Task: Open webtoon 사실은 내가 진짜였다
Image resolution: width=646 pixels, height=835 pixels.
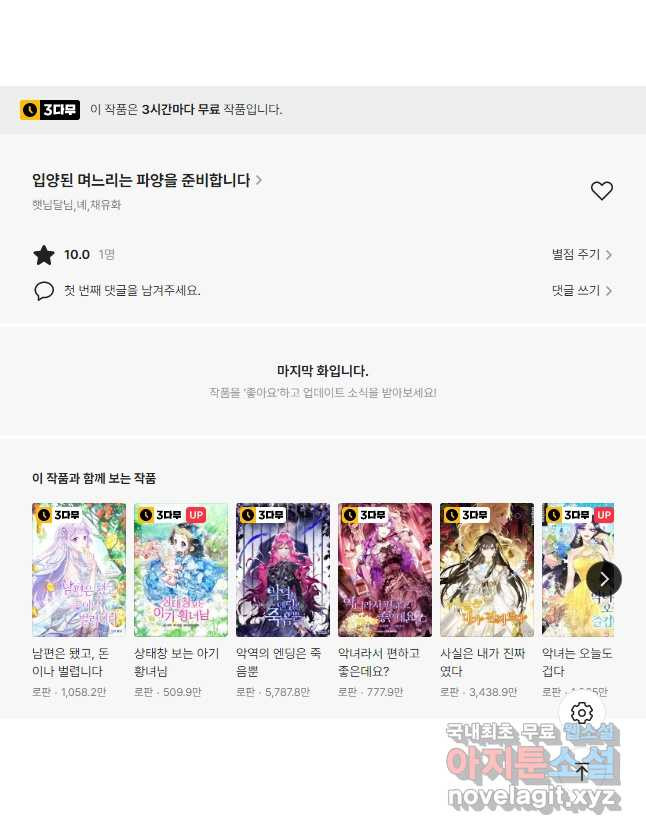Action: (487, 570)
